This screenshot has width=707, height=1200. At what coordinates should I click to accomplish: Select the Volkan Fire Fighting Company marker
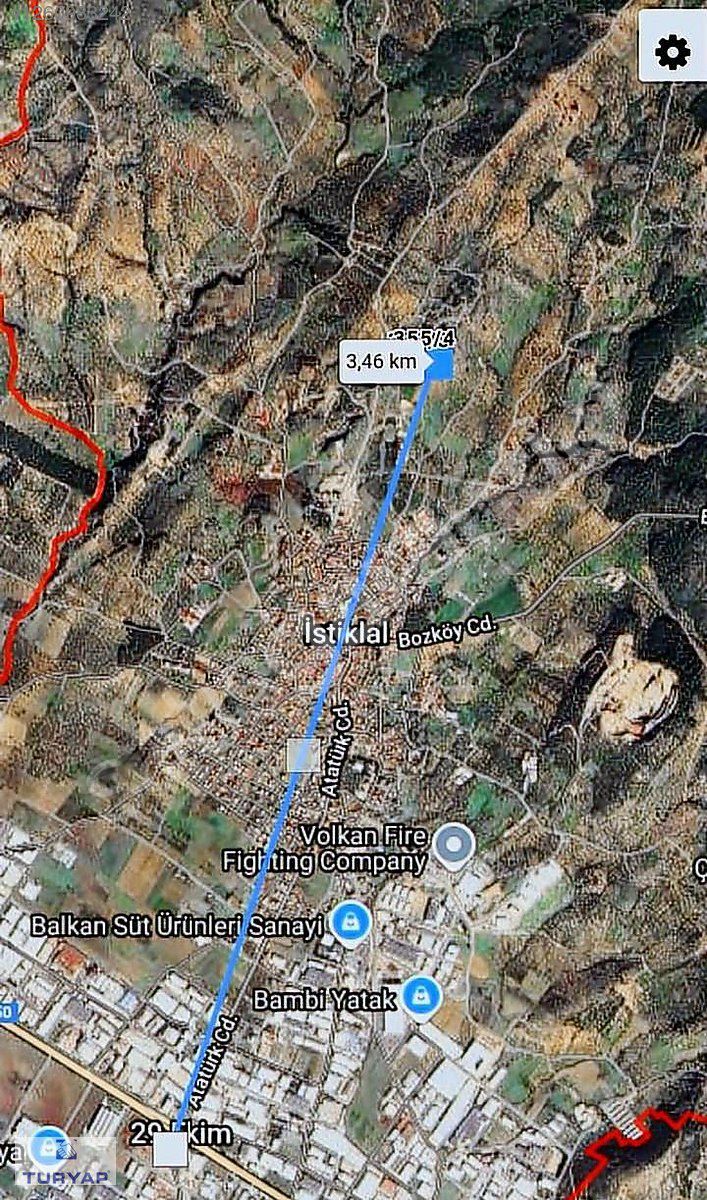455,845
